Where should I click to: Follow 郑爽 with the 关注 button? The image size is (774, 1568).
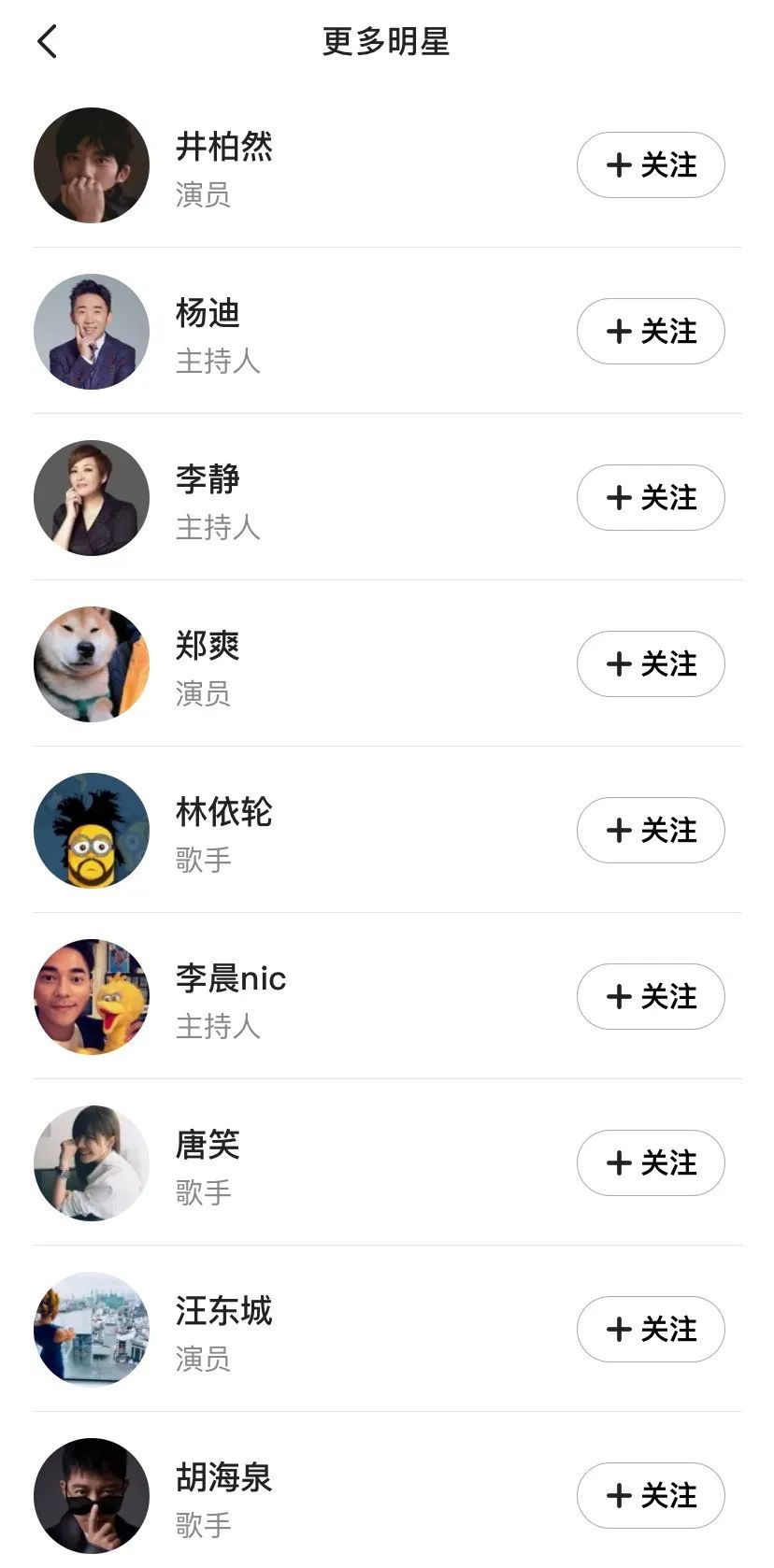651,664
